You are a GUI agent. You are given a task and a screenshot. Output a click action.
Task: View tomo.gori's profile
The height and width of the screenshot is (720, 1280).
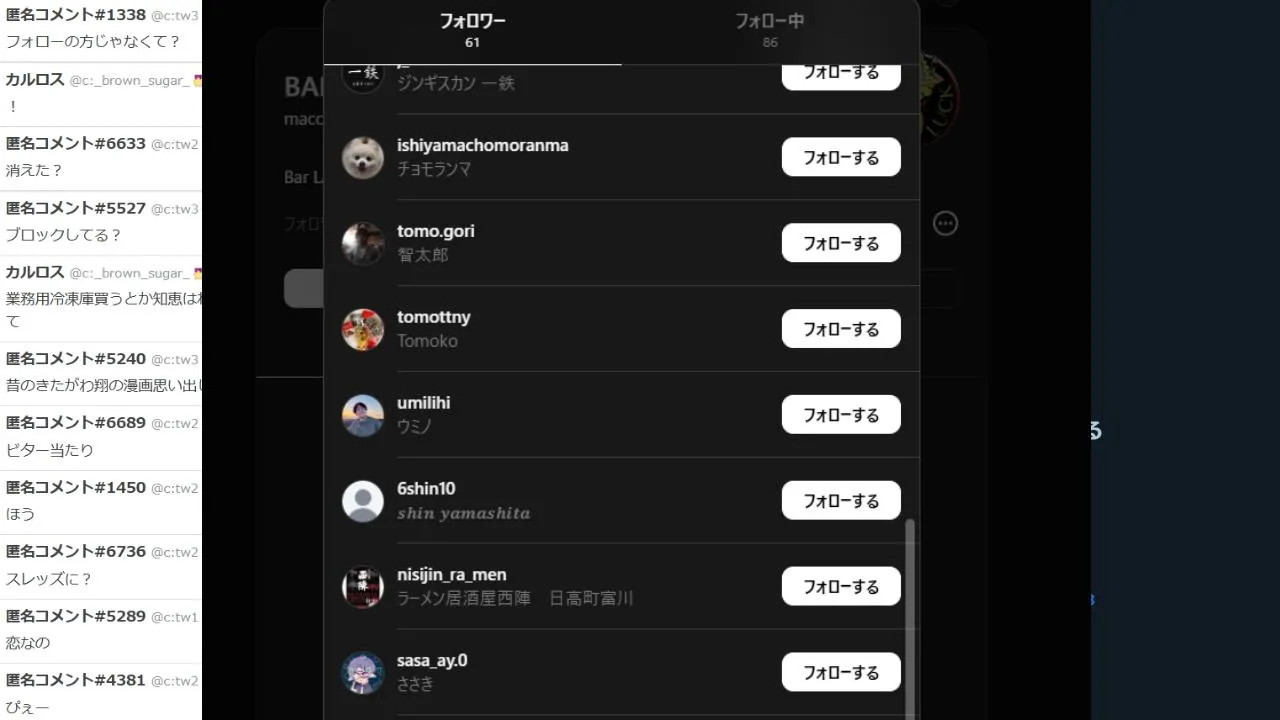click(x=436, y=232)
